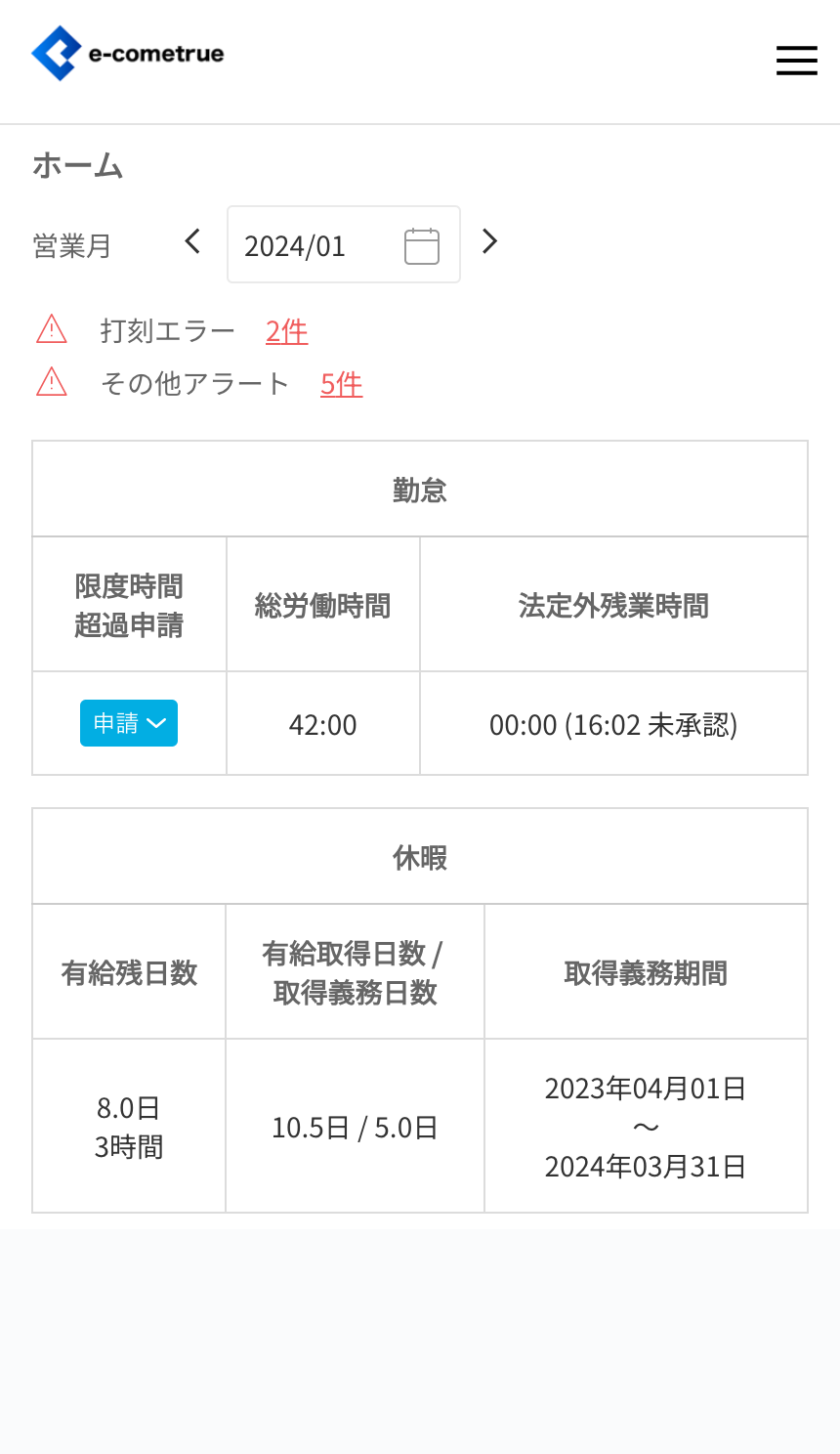Open the hamburger menu

[x=796, y=61]
